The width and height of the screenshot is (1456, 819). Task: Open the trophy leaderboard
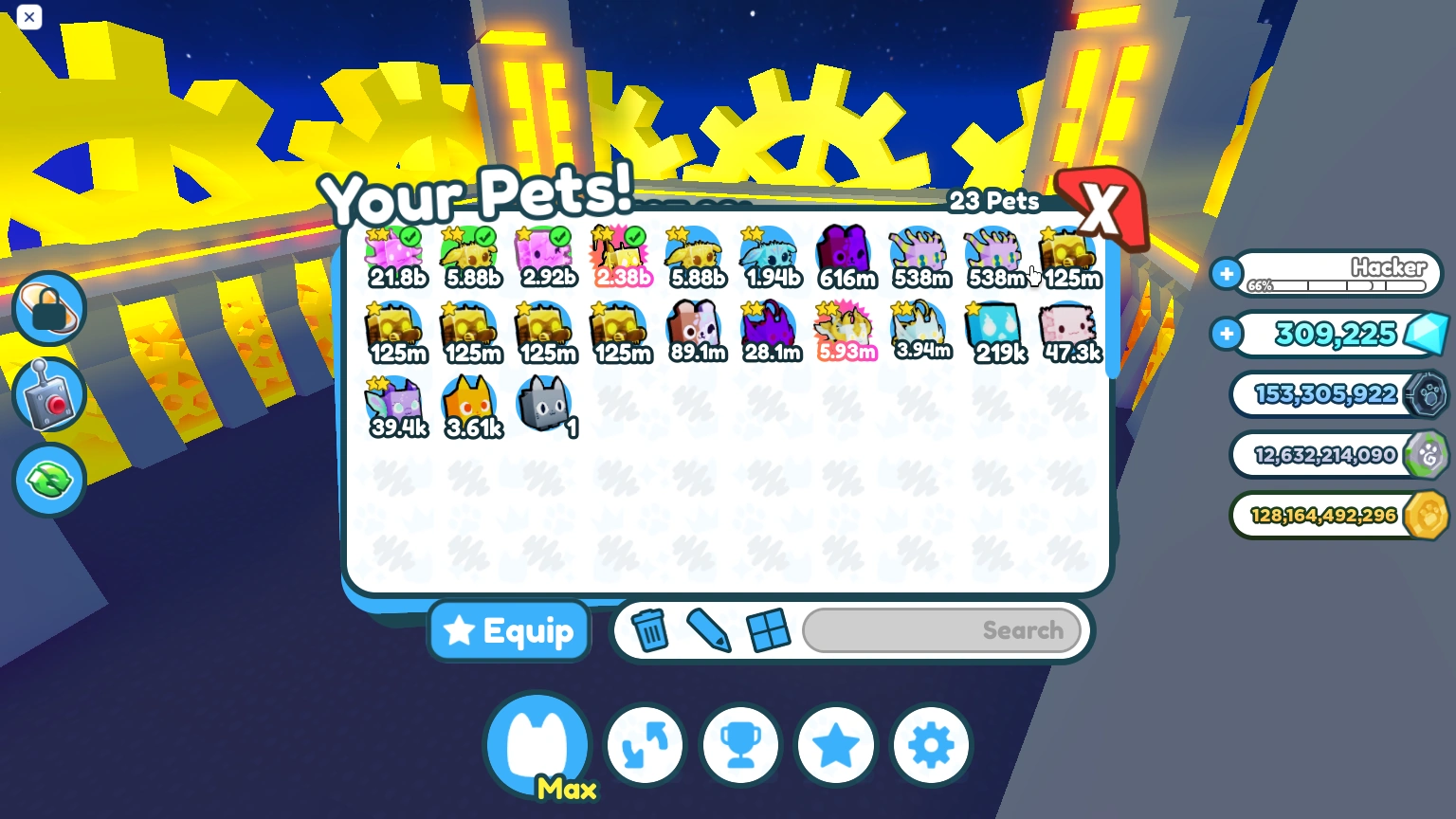(x=740, y=746)
